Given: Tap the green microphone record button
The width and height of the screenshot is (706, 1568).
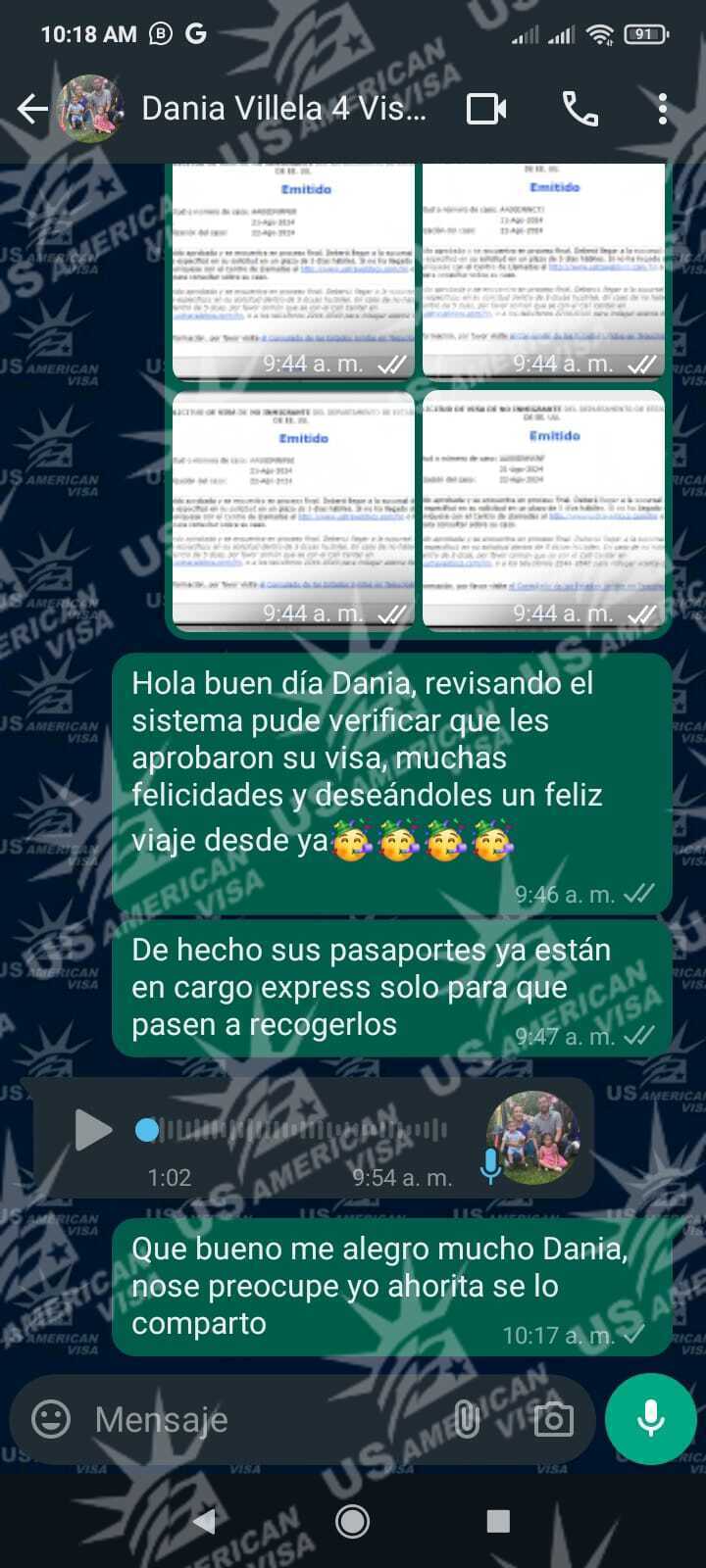Looking at the screenshot, I should point(651,1418).
